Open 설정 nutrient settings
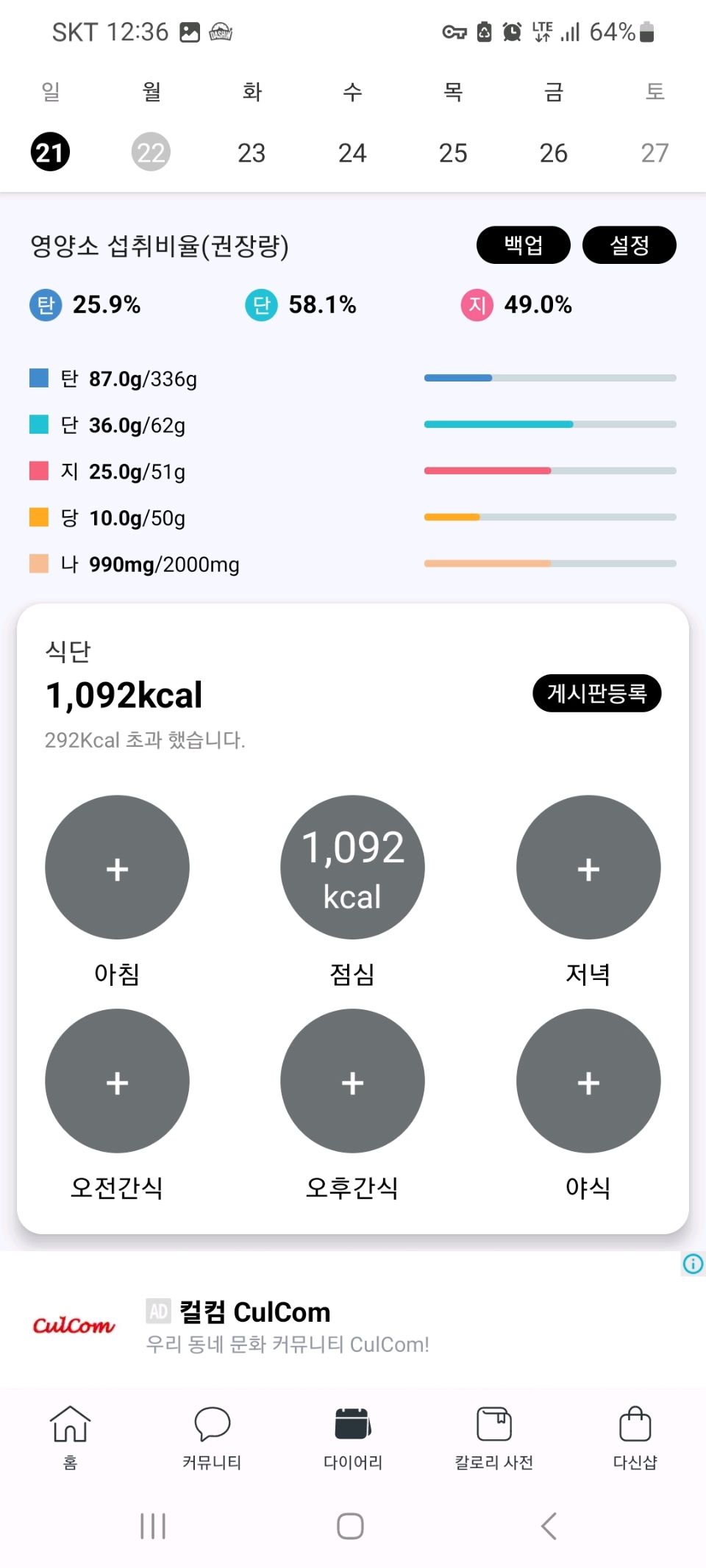The height and width of the screenshot is (1568, 706). coord(629,245)
